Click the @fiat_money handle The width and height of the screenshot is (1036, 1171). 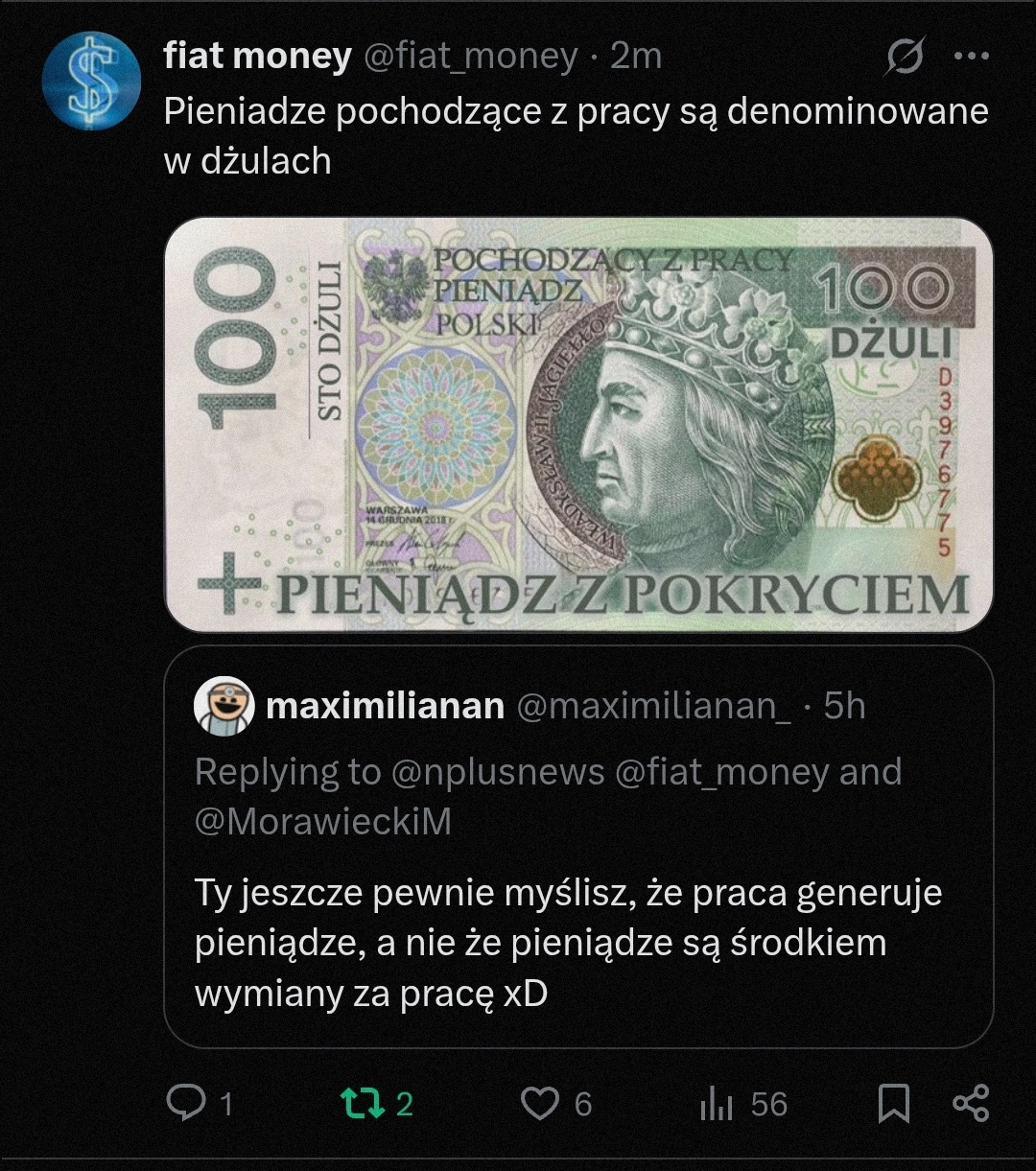coord(469,56)
